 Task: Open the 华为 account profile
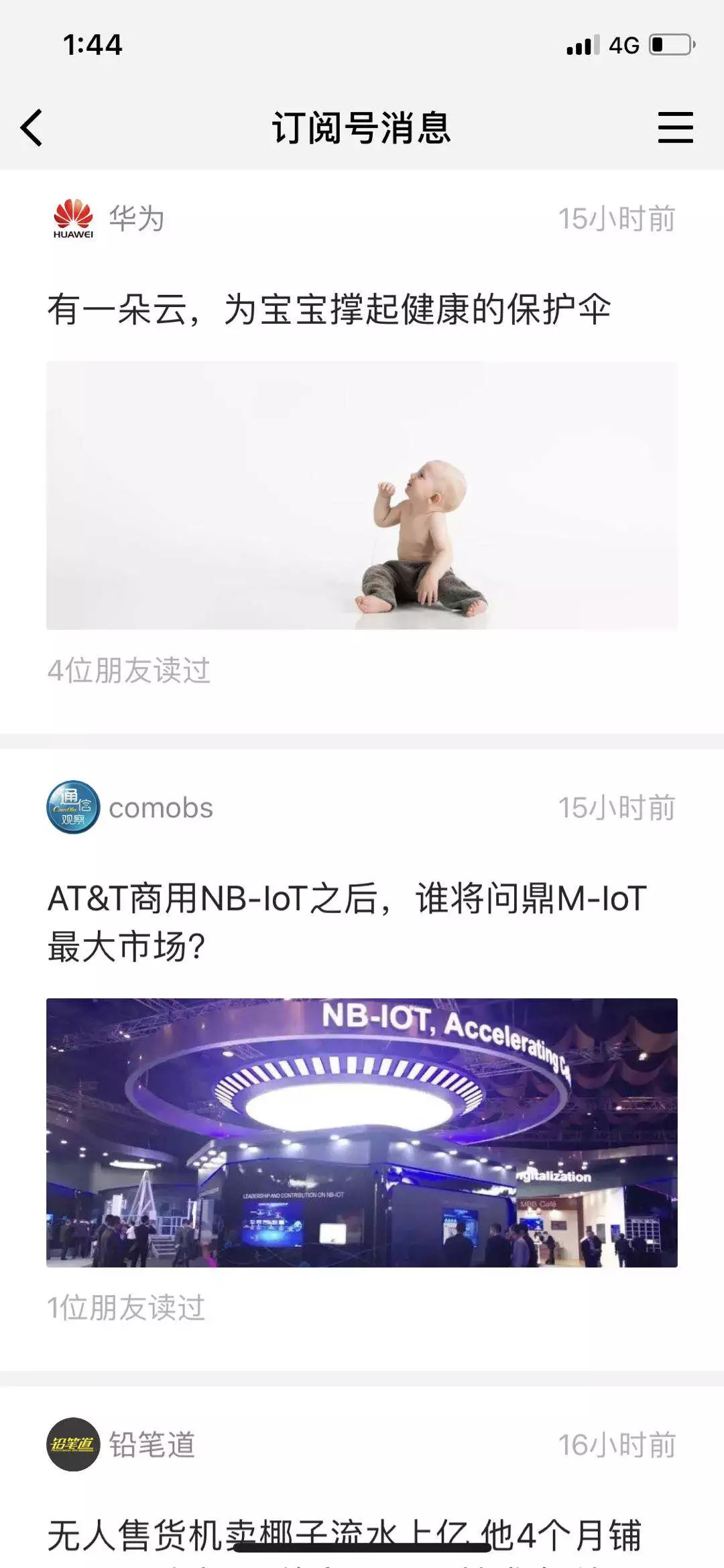[x=107, y=219]
